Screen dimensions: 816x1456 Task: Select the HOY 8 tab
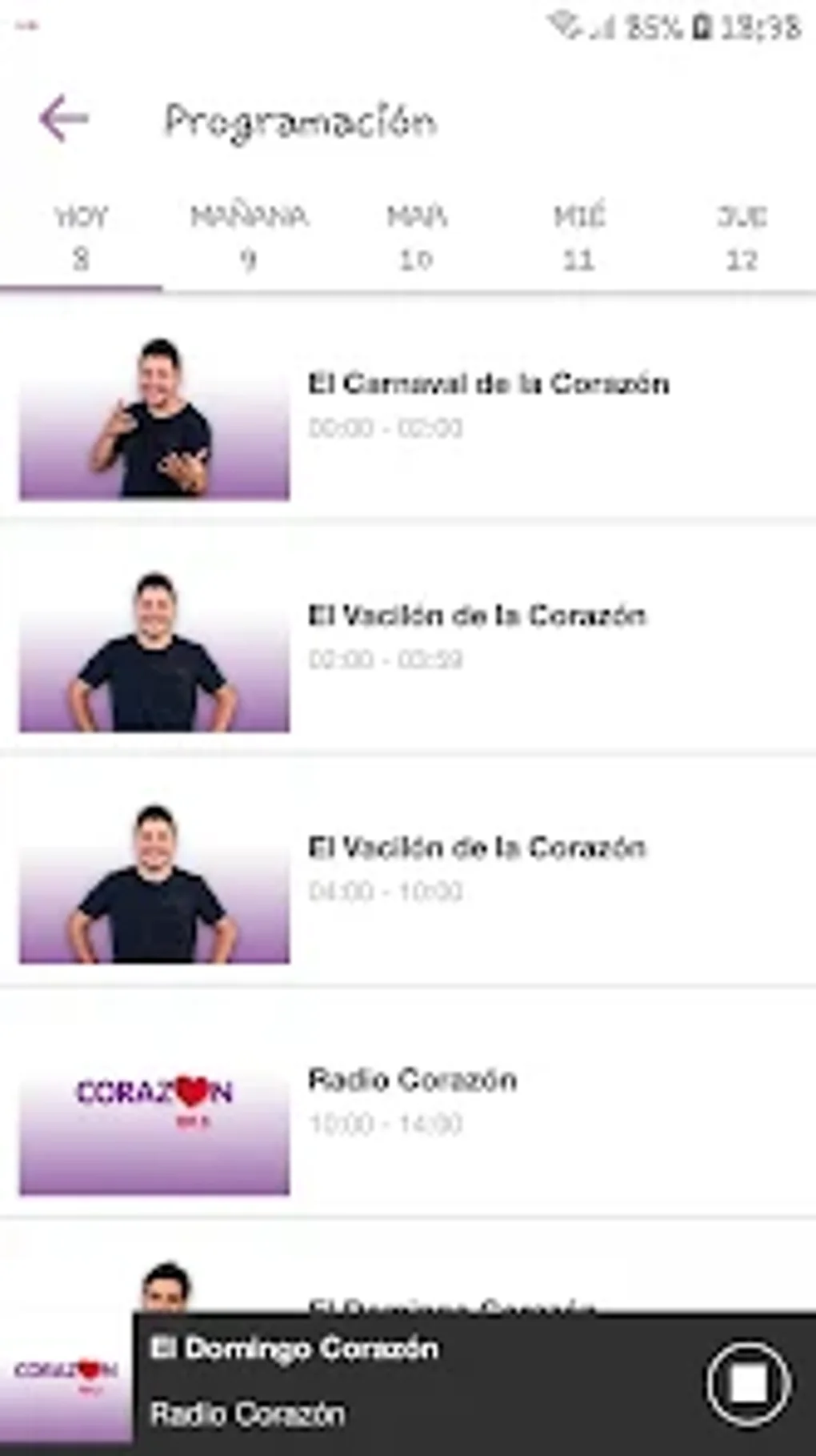pos(81,238)
